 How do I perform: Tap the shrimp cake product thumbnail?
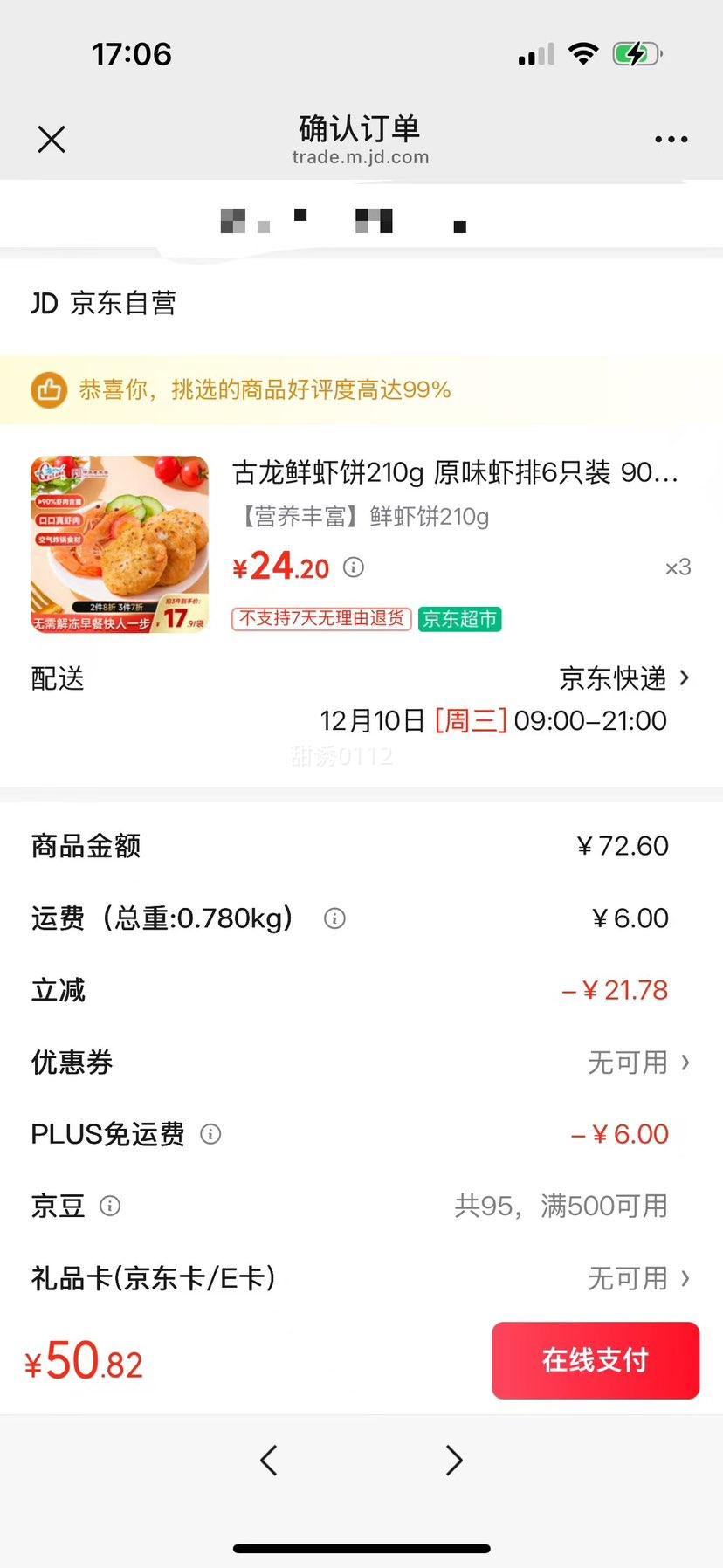pos(118,543)
